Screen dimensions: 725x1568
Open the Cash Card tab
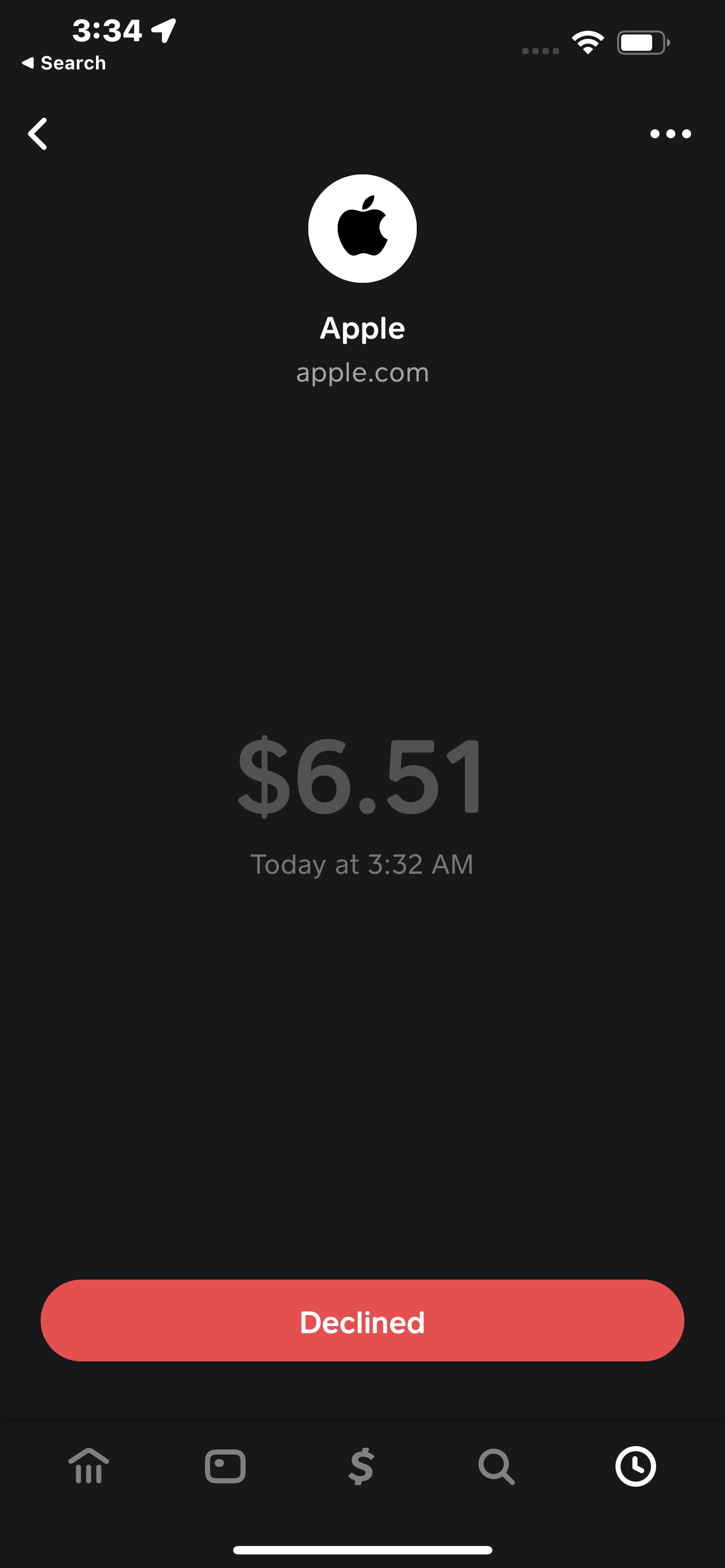225,1466
